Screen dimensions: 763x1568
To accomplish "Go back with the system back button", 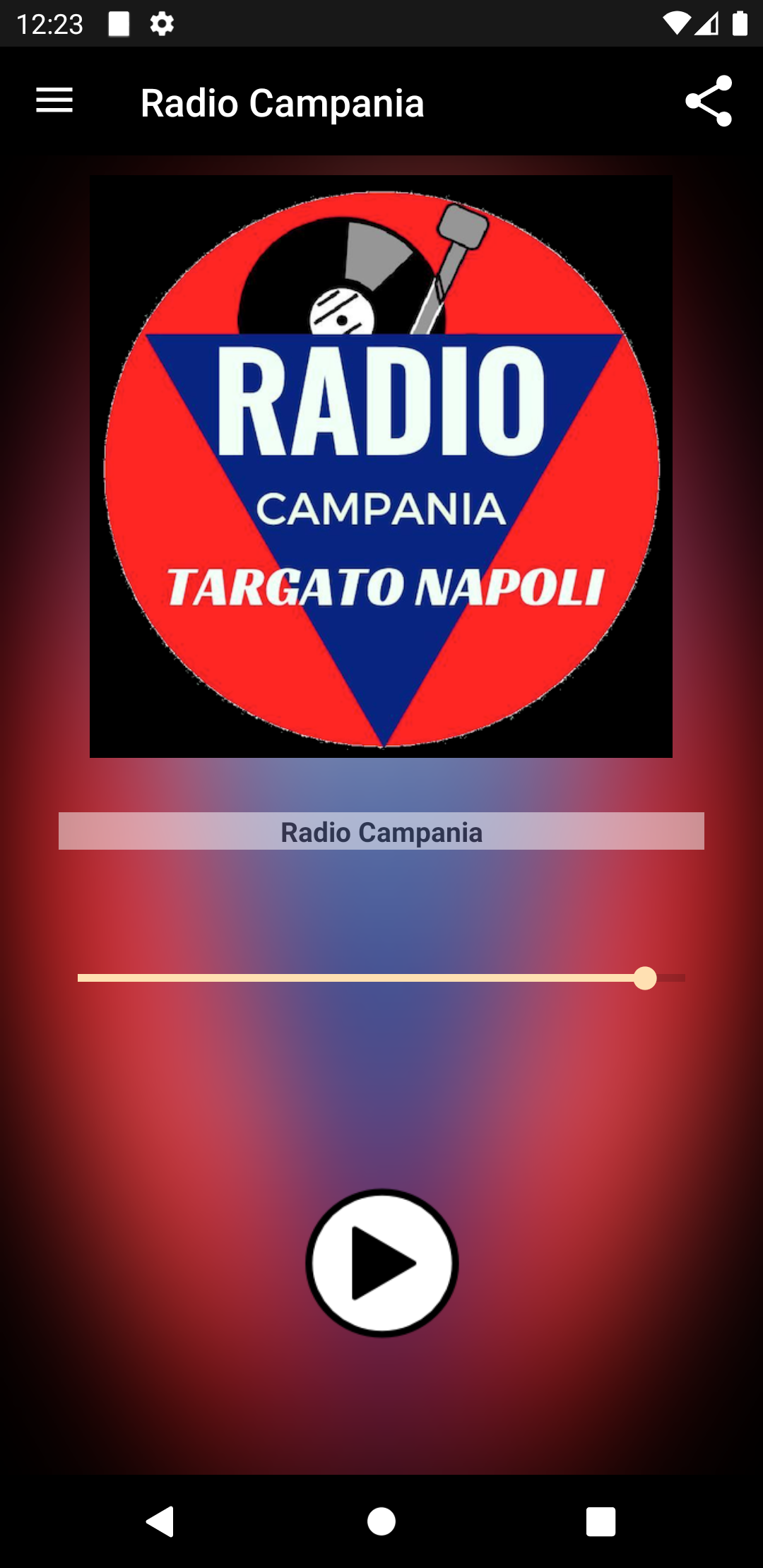I will pyautogui.click(x=160, y=1521).
